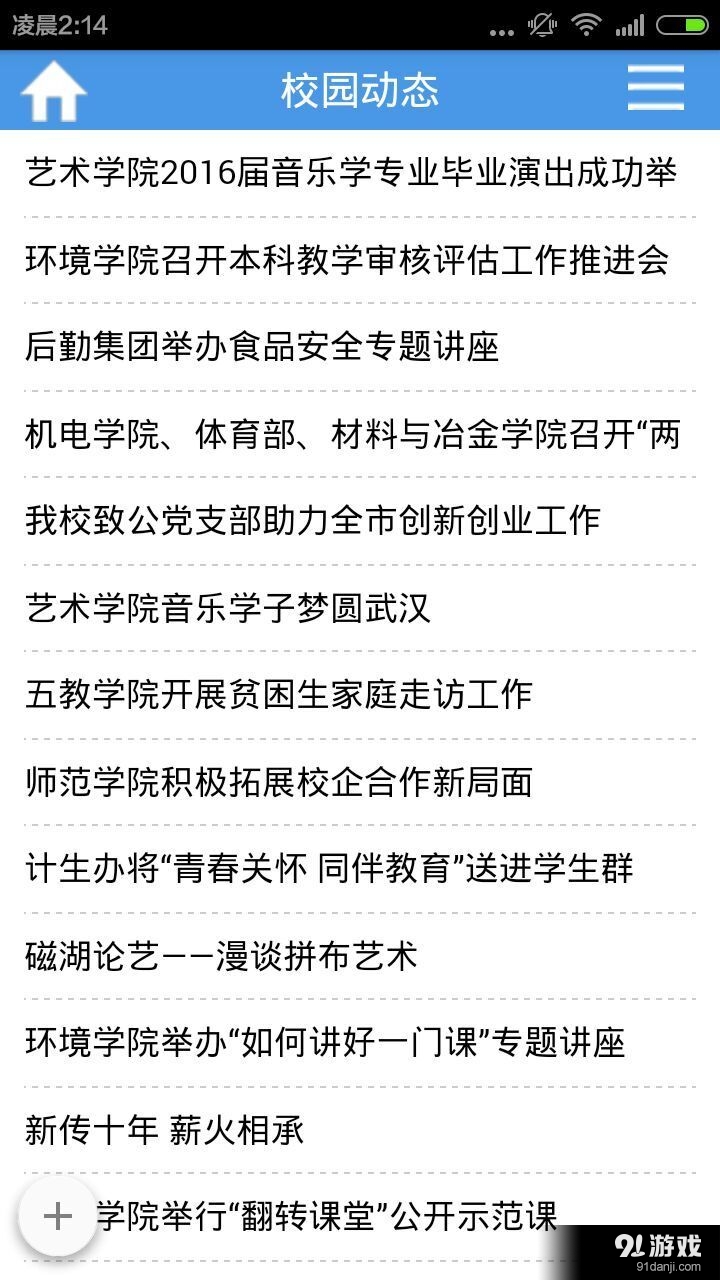Open 艺术学院音乐学子梦圆武汉 article
720x1280 pixels.
tap(228, 608)
